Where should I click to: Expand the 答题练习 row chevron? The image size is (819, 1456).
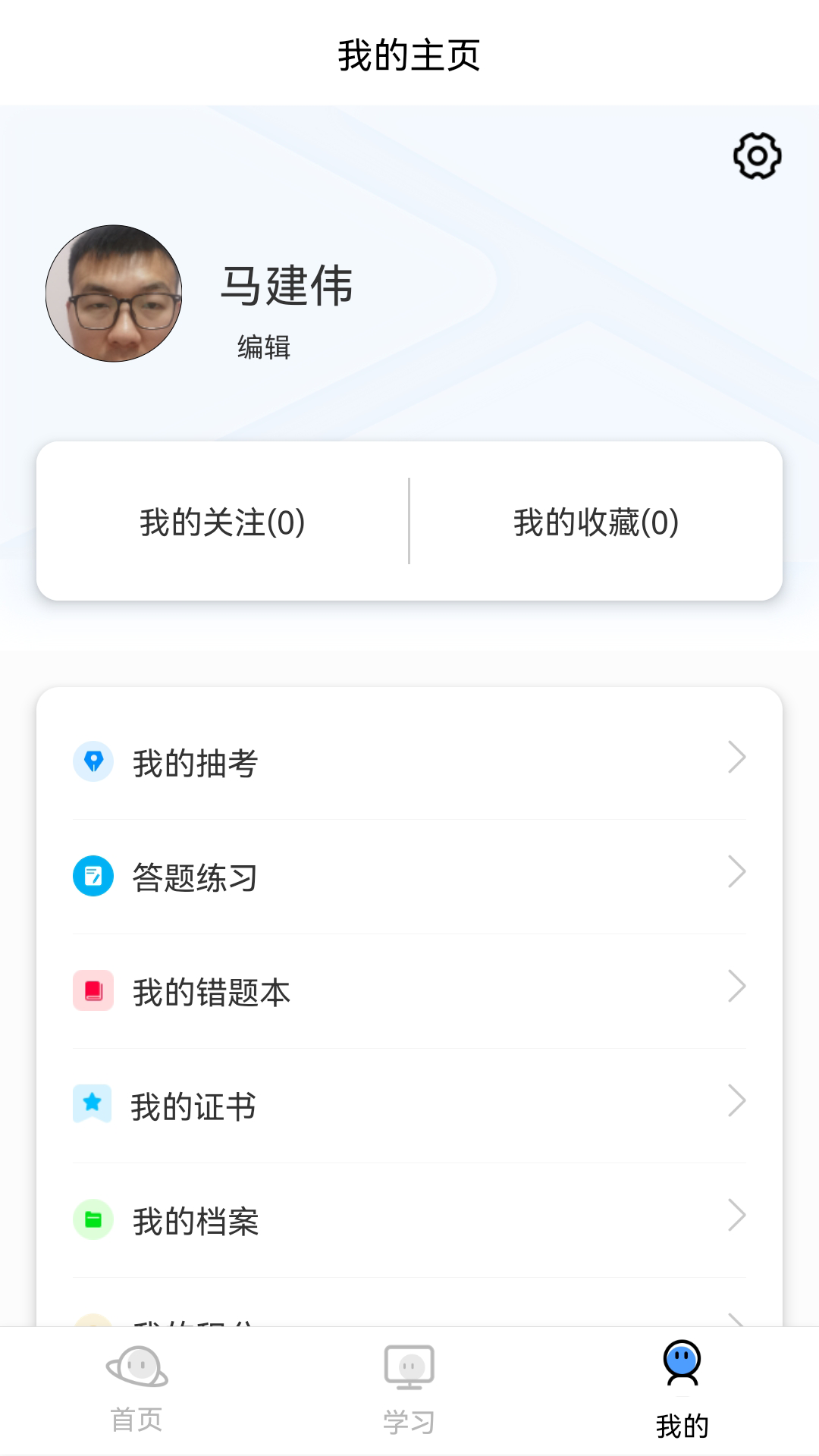(736, 874)
